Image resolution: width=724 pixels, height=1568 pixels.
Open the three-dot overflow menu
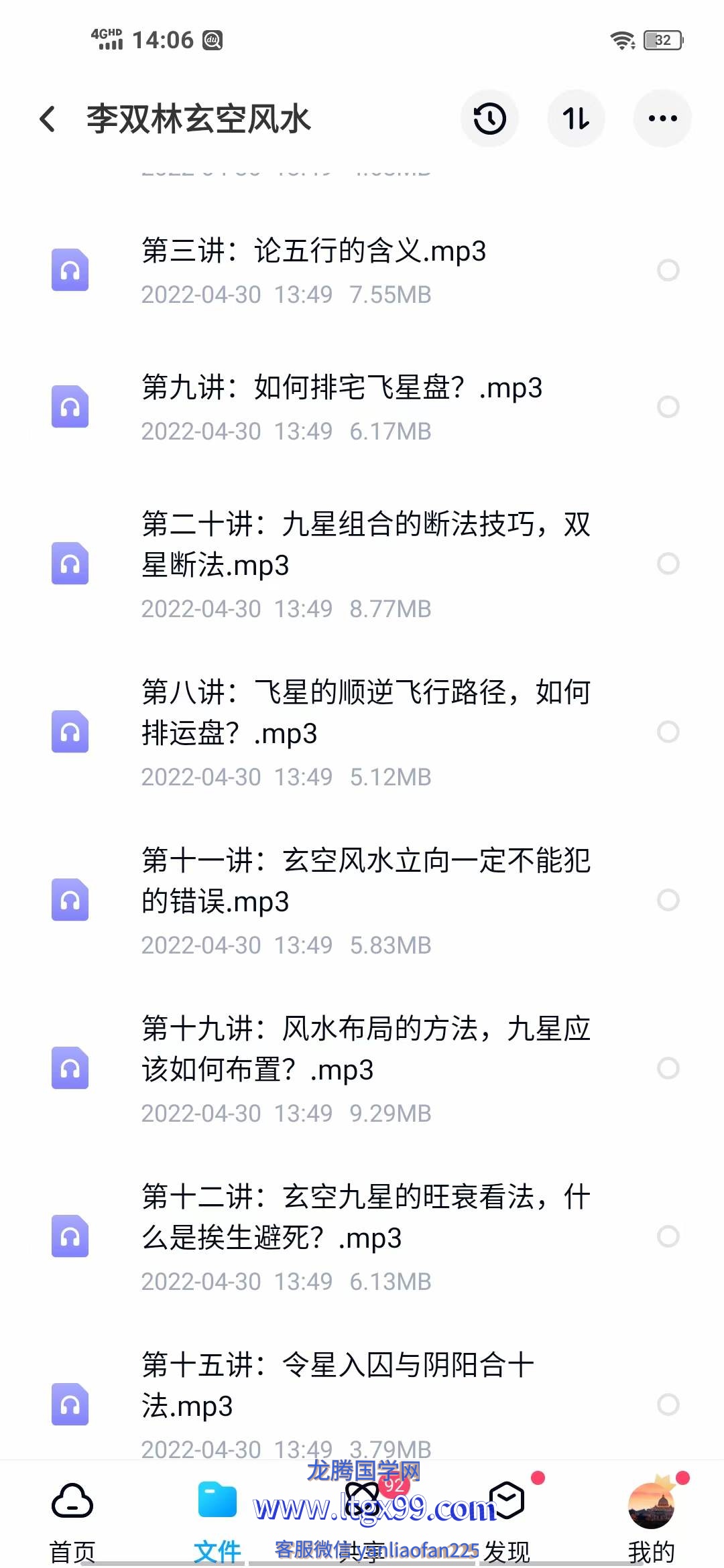point(662,119)
